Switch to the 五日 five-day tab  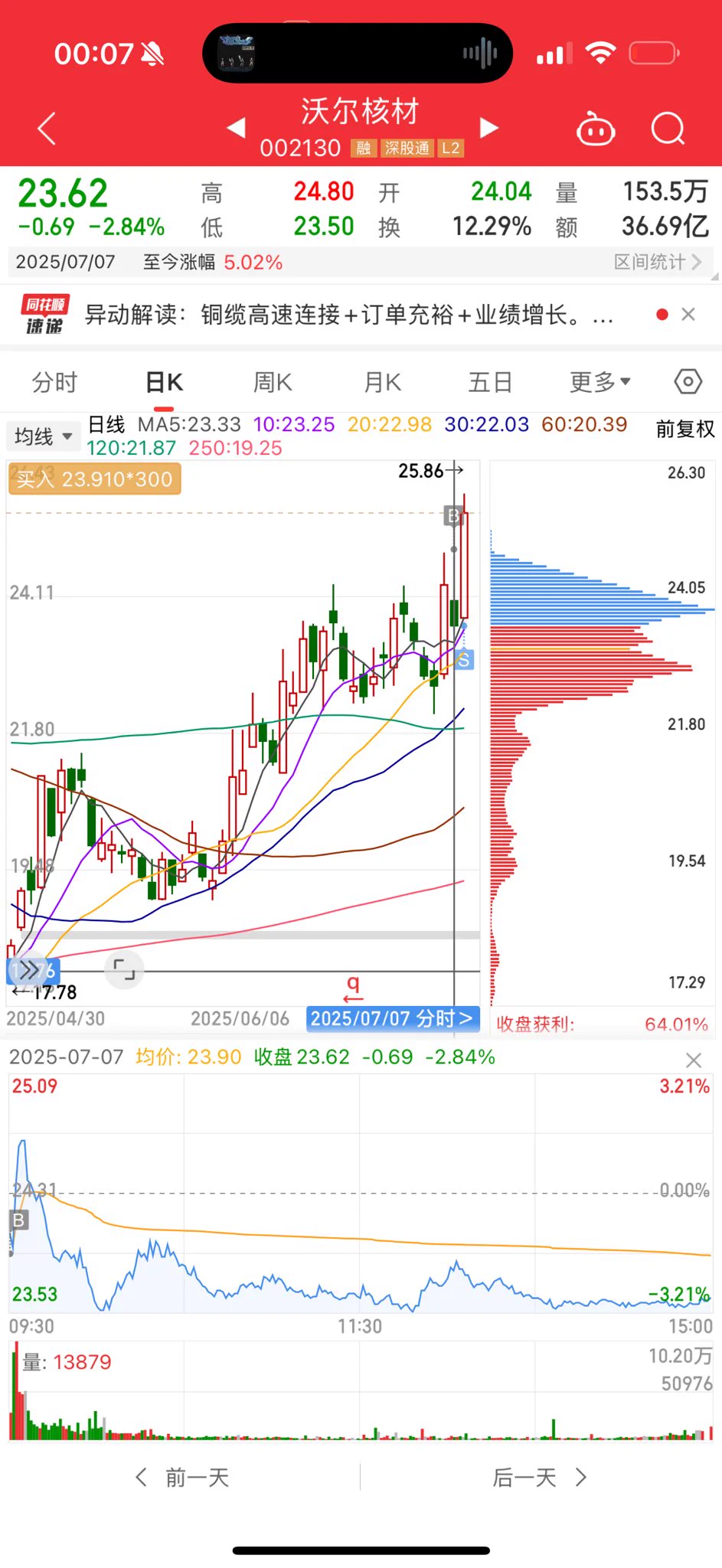point(490,382)
